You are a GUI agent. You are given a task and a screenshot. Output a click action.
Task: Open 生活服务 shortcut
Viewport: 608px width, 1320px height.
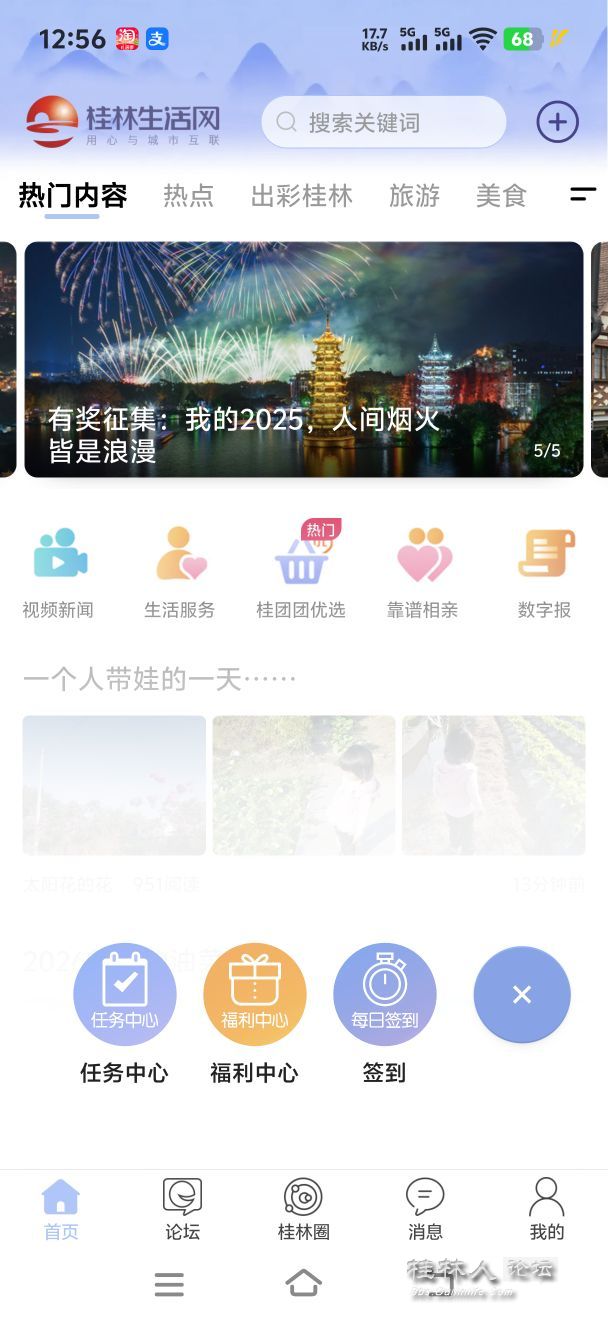point(180,572)
